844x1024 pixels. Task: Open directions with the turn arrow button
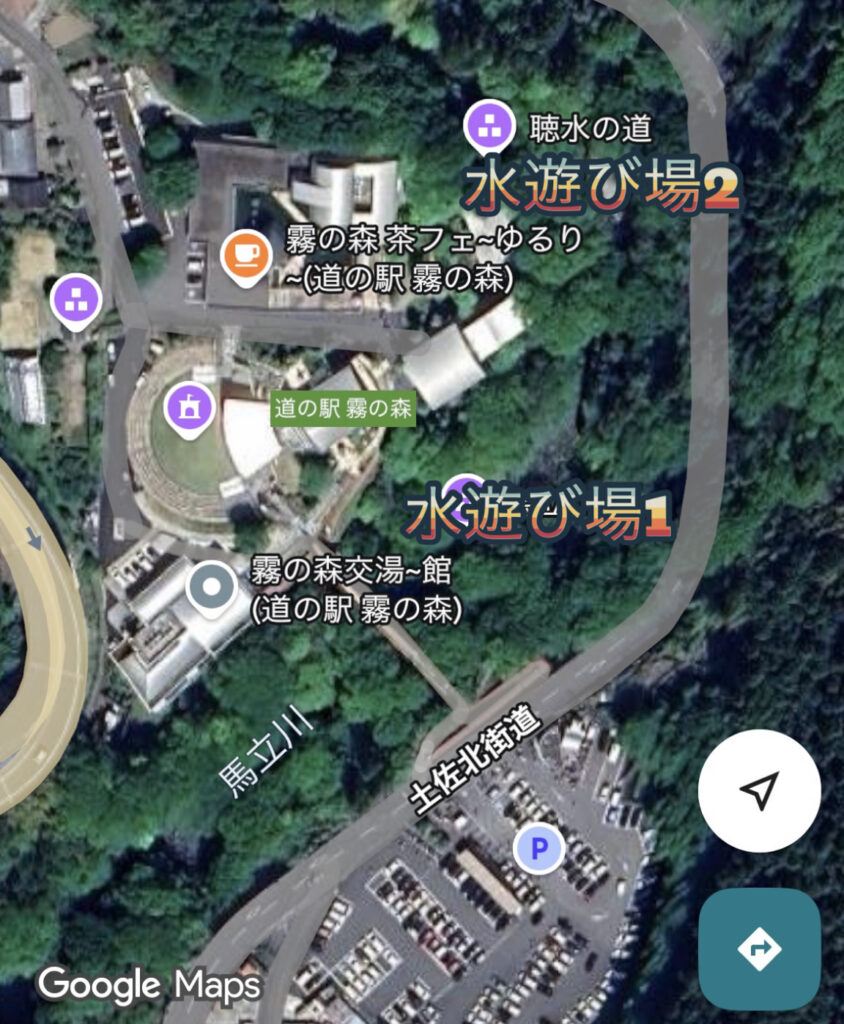pyautogui.click(x=759, y=948)
